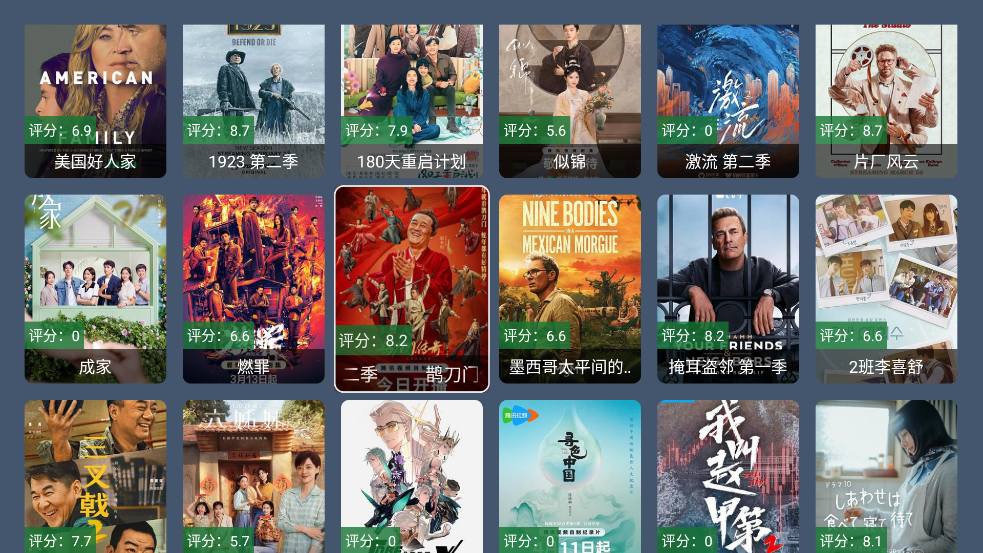Open the bottom-row tile rated 8.1
This screenshot has width=983, height=553.
885,476
